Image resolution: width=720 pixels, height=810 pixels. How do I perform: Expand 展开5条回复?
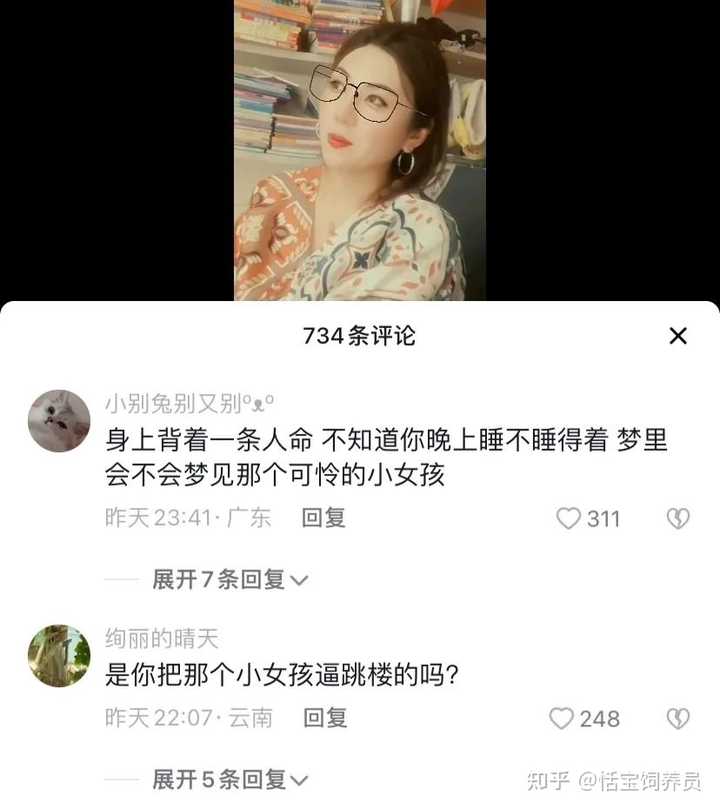(x=230, y=779)
